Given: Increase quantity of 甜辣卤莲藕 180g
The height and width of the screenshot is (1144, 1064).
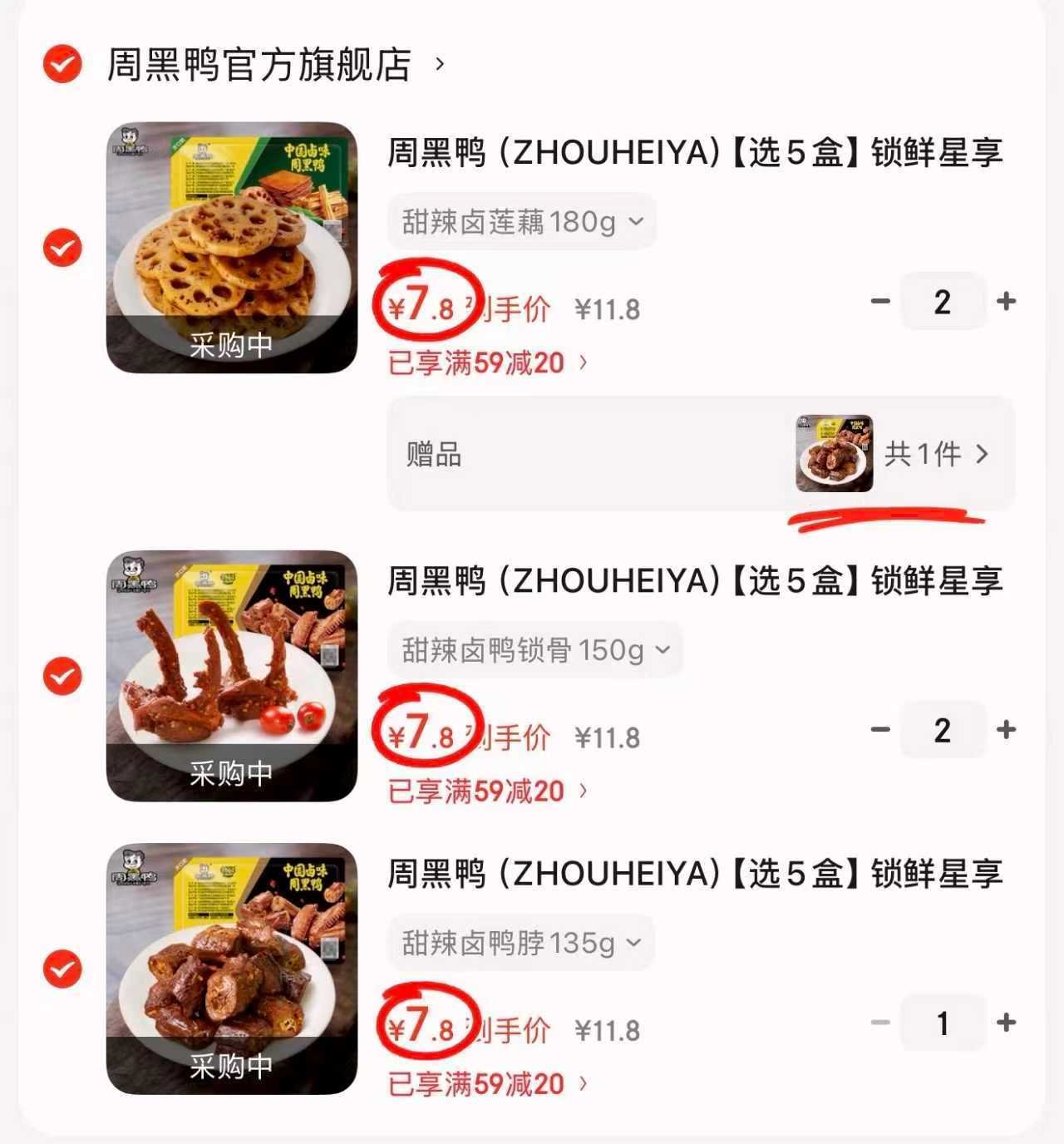Looking at the screenshot, I should (1006, 301).
